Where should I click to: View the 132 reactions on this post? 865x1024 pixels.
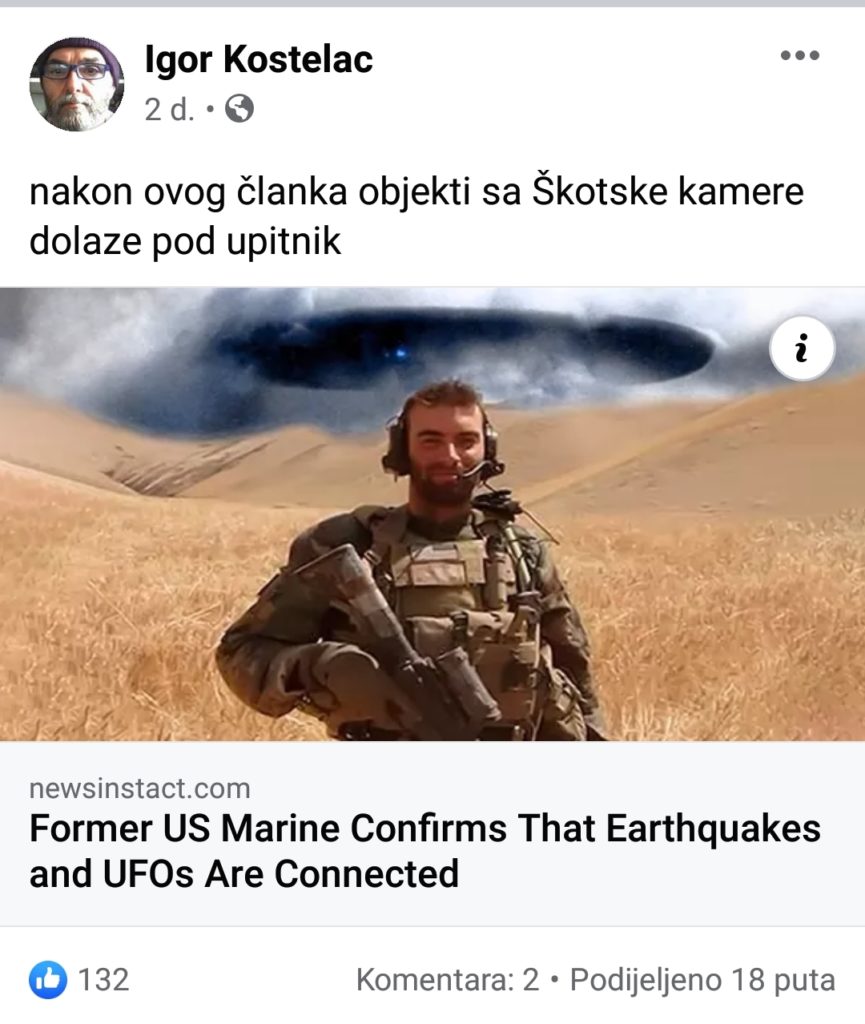[80, 980]
